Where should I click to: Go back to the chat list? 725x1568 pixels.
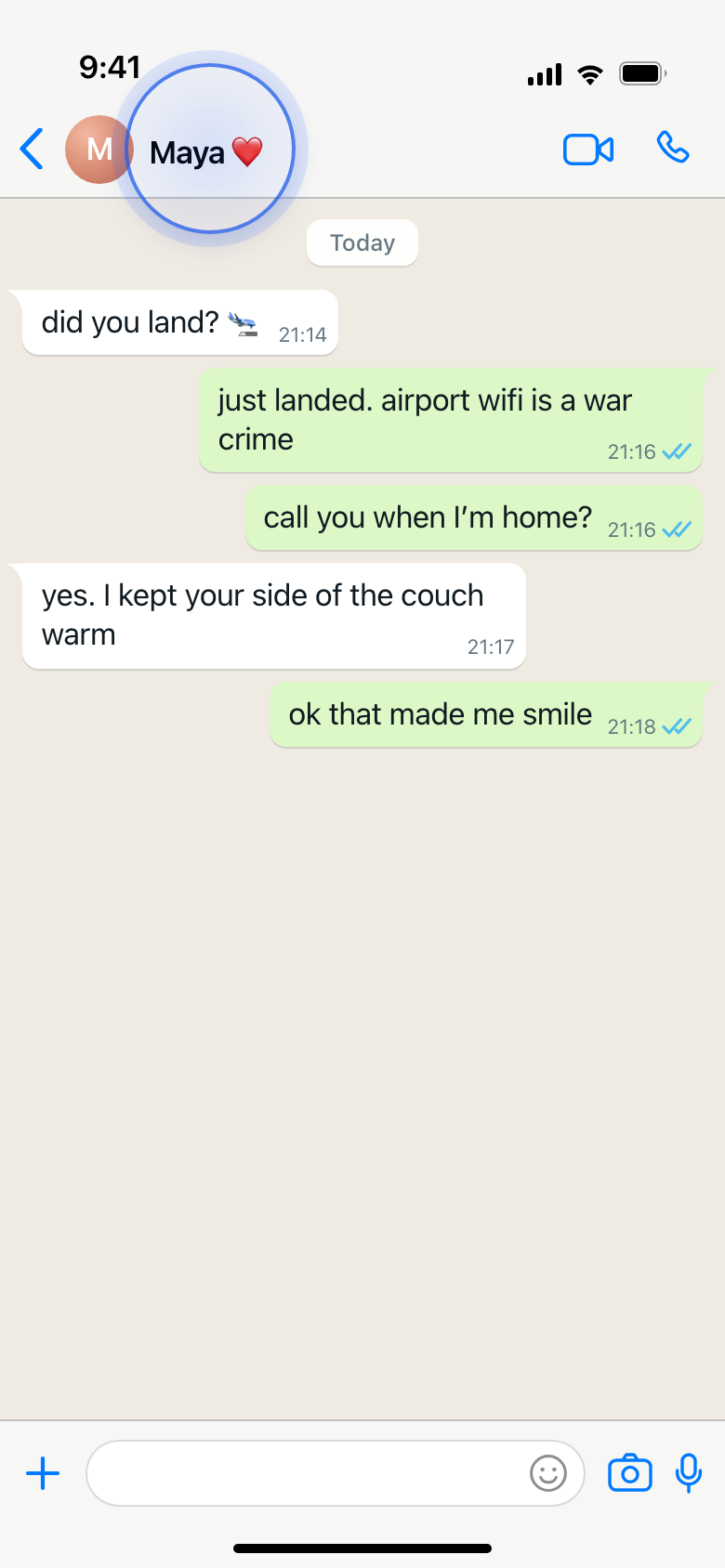point(32,150)
